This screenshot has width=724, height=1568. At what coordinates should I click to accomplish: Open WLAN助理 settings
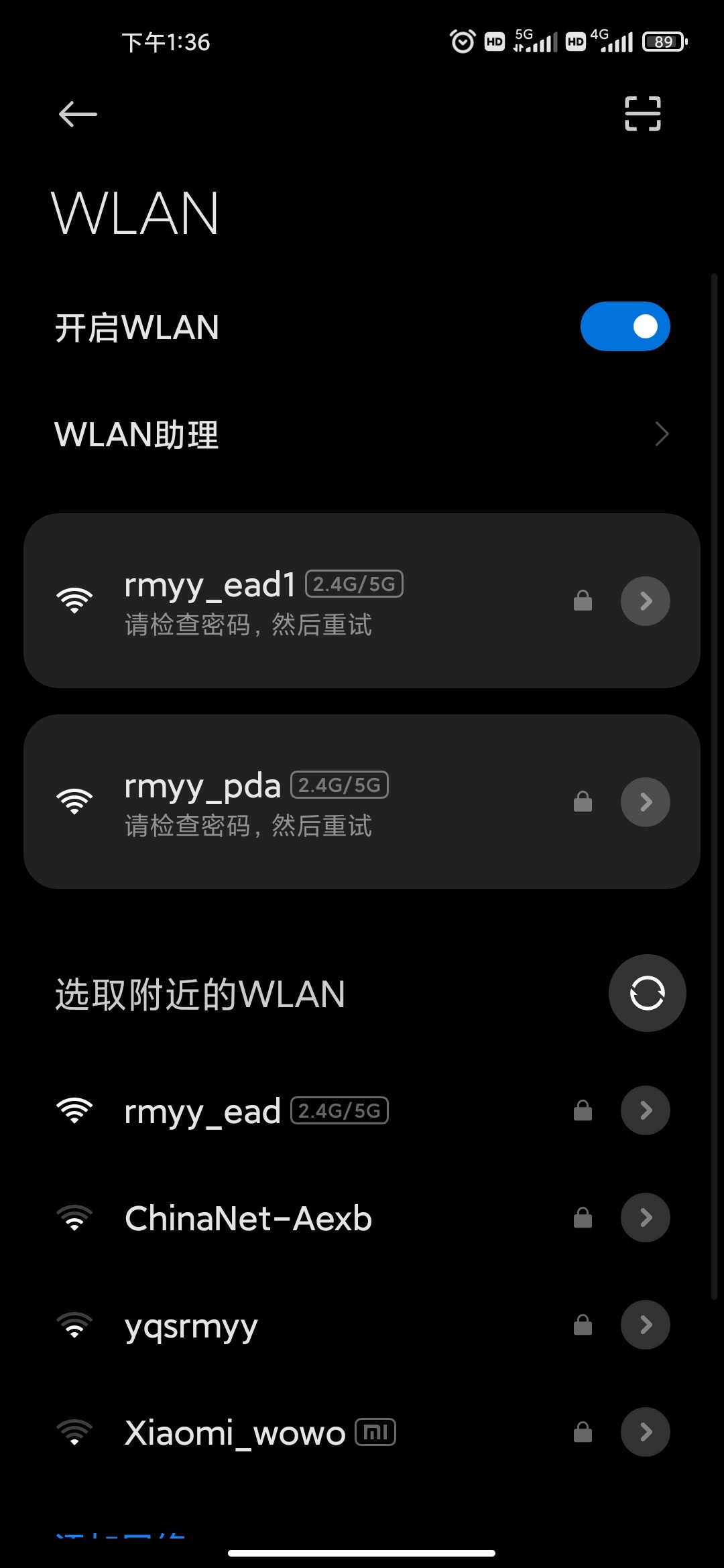[362, 434]
